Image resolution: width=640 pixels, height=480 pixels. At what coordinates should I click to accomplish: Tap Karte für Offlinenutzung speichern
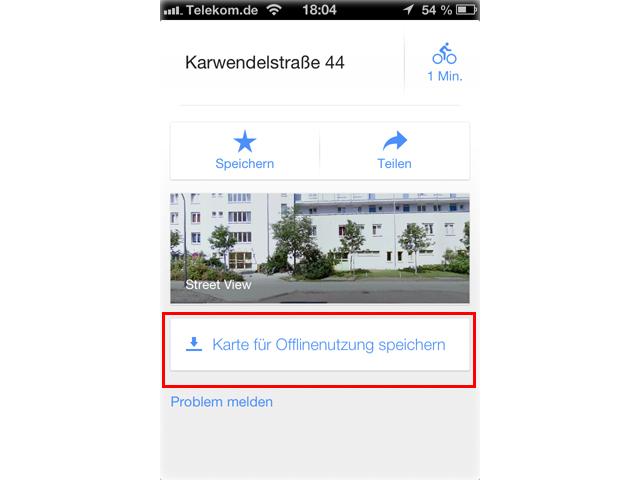(x=319, y=345)
